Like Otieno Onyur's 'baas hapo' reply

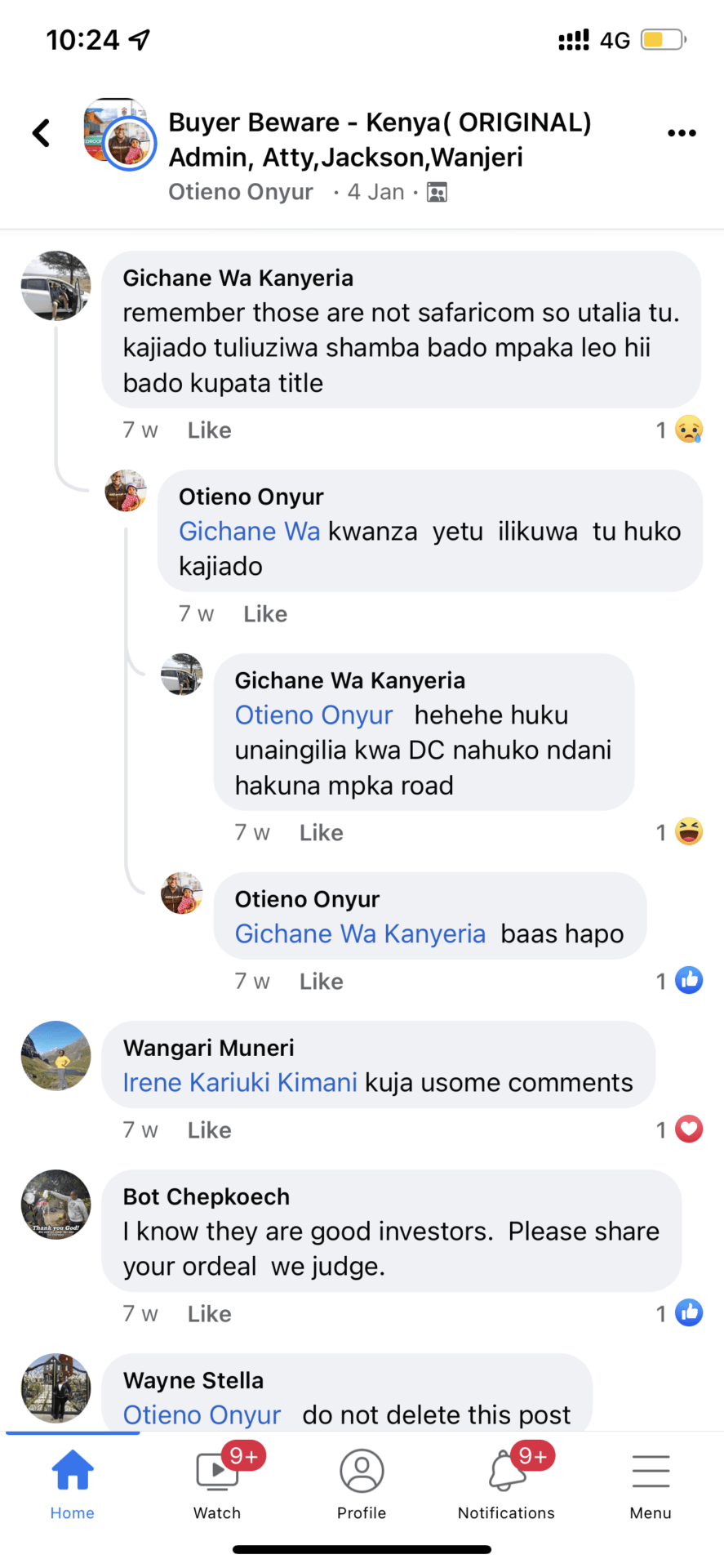pyautogui.click(x=321, y=982)
